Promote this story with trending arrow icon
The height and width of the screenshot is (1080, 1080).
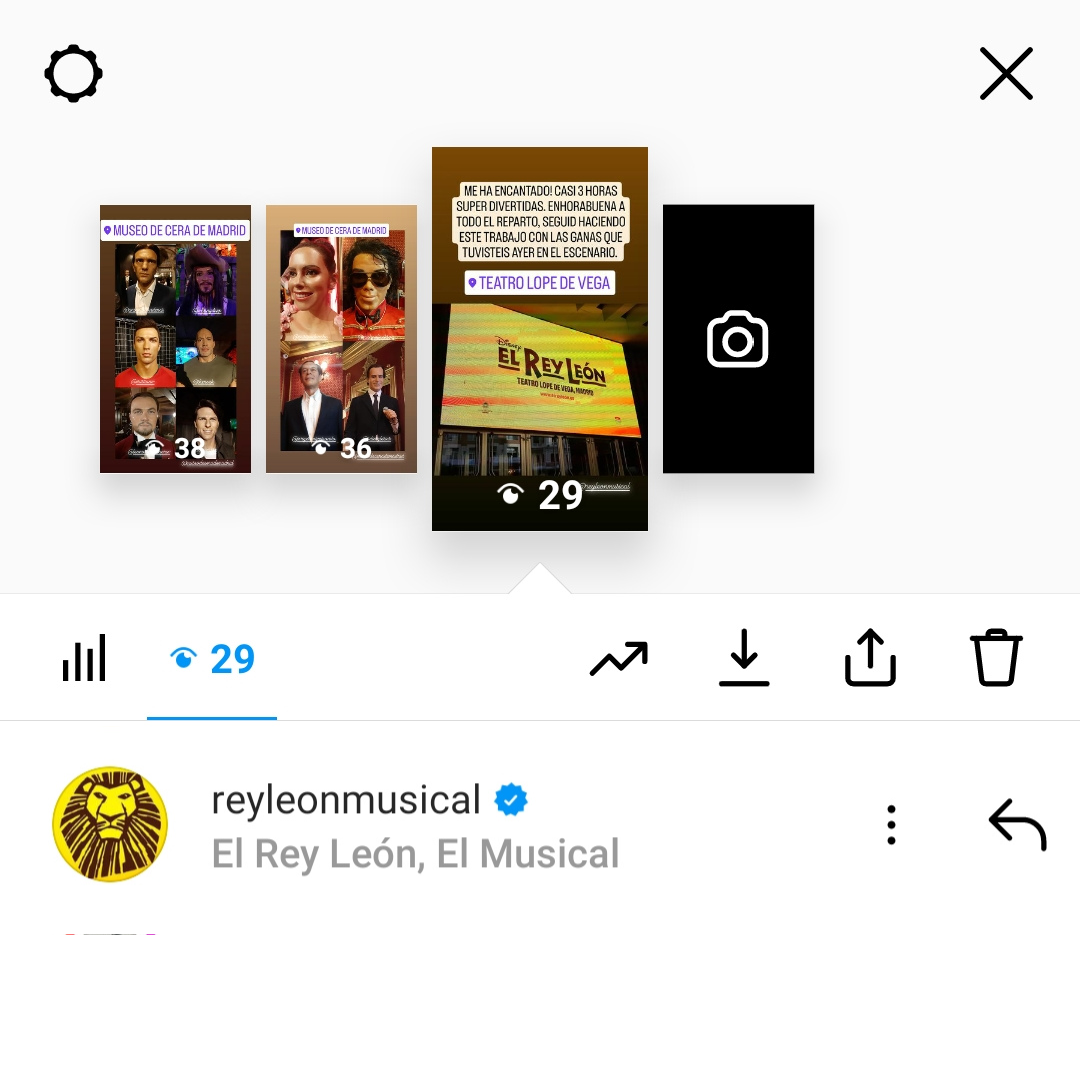pos(618,659)
